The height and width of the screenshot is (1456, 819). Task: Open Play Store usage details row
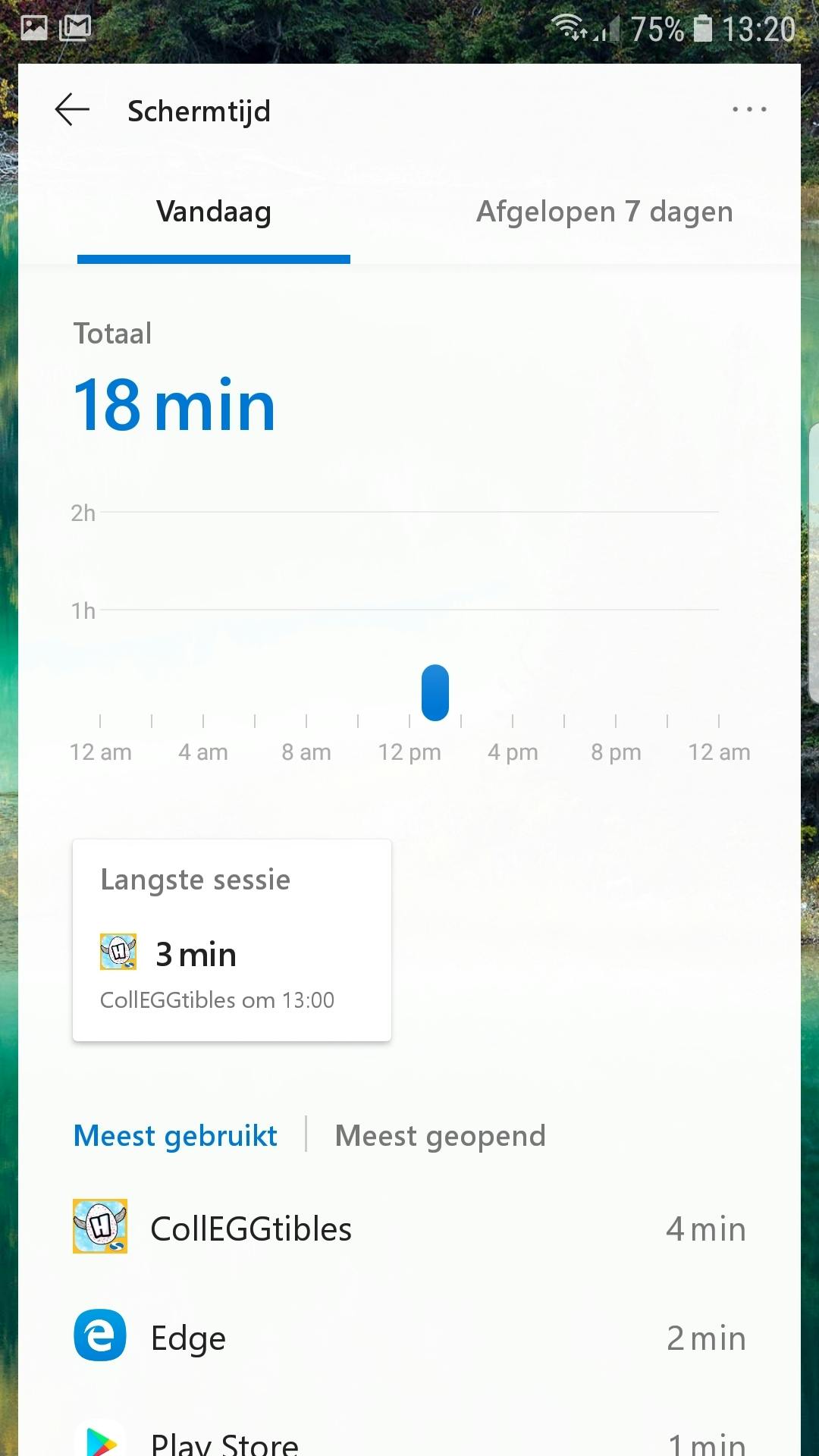pyautogui.click(x=409, y=1441)
